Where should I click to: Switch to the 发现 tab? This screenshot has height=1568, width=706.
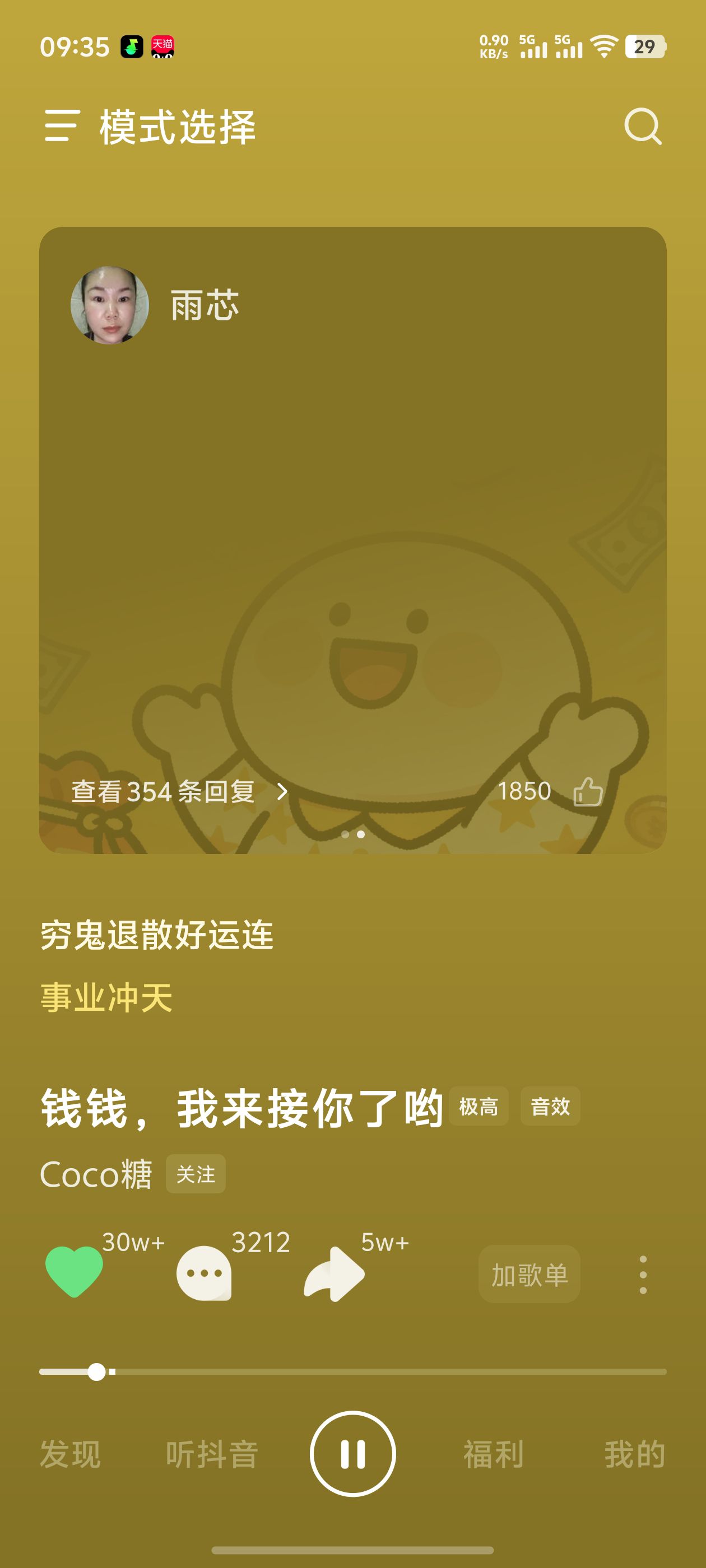coord(71,1454)
